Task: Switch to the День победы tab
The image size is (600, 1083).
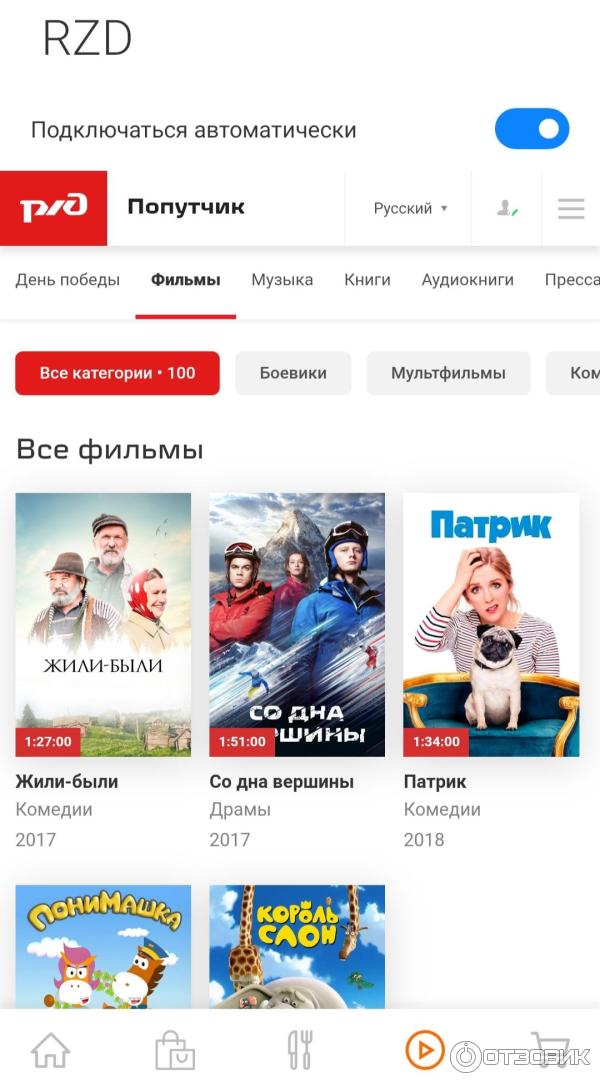Action: tap(67, 280)
